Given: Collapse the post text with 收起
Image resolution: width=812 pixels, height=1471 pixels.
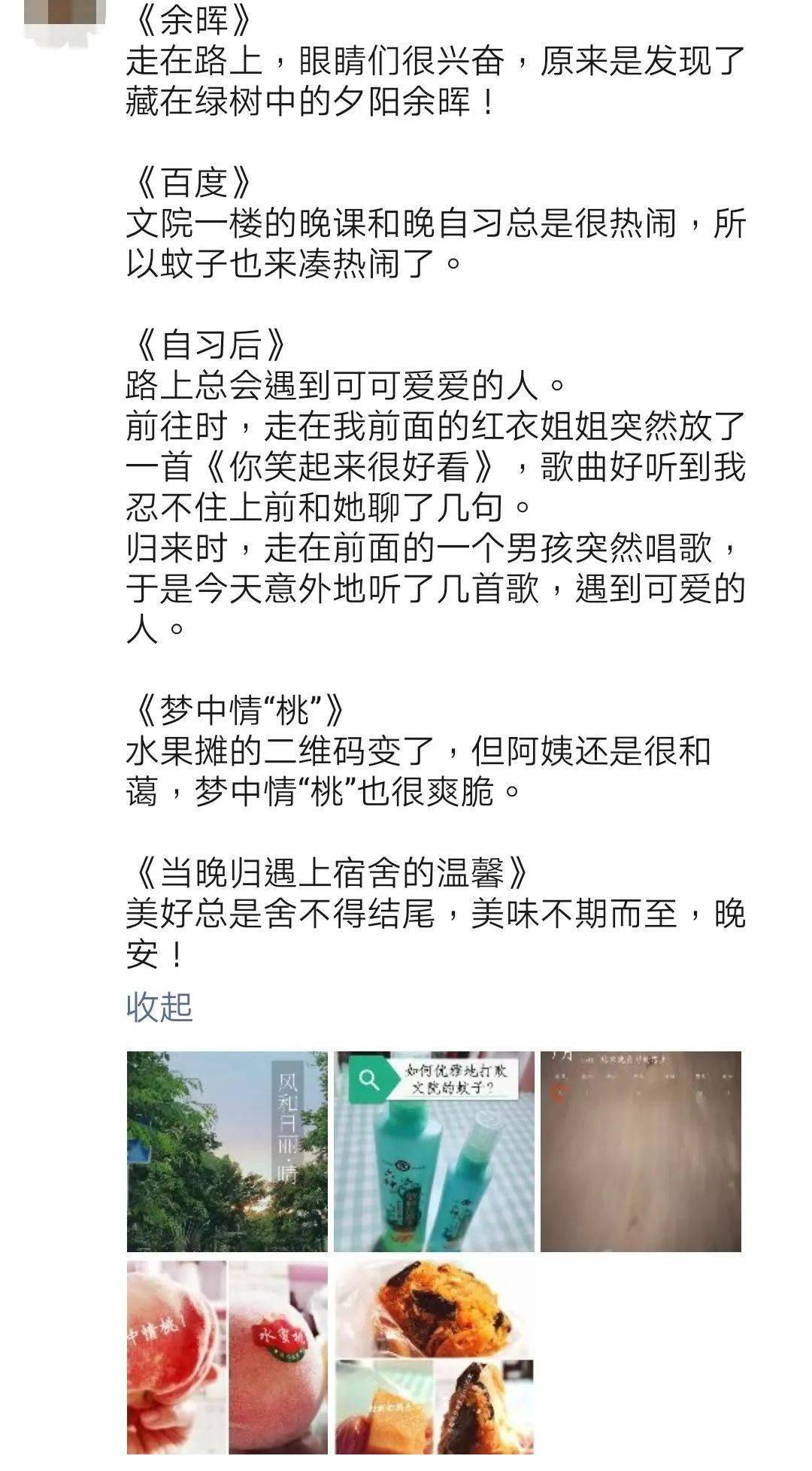Looking at the screenshot, I should (159, 1007).
